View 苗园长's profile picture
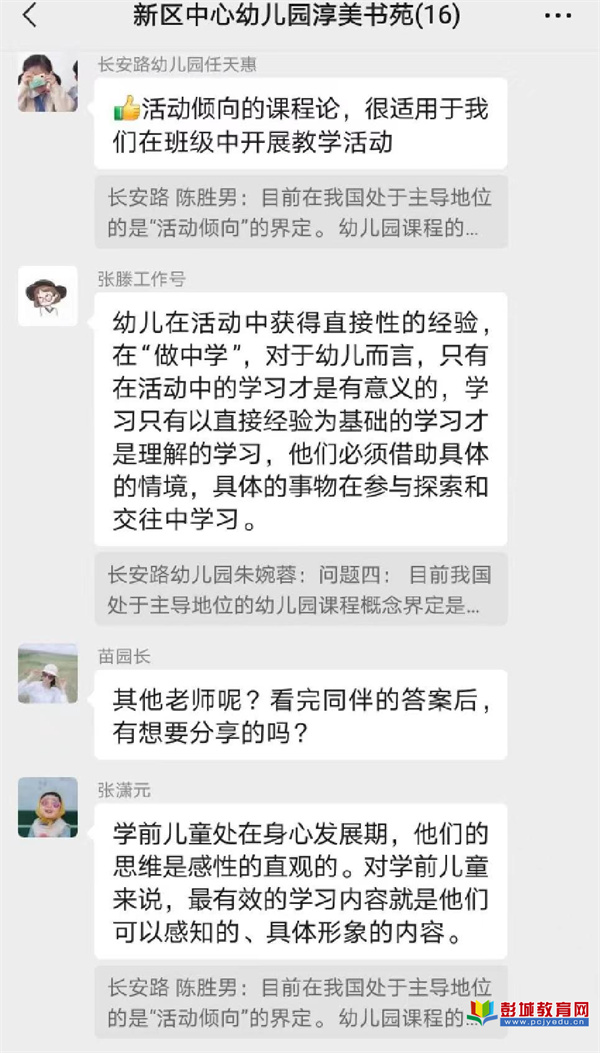The width and height of the screenshot is (600, 1053). (48, 674)
